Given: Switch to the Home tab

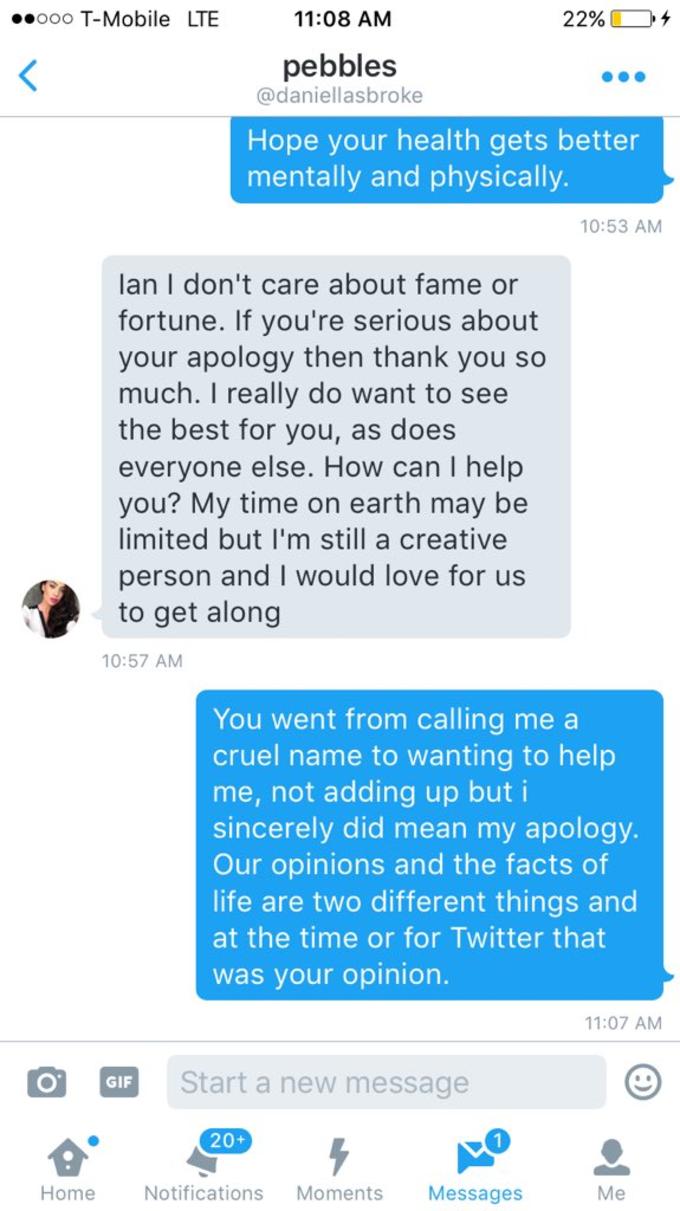Looking at the screenshot, I should (68, 1168).
